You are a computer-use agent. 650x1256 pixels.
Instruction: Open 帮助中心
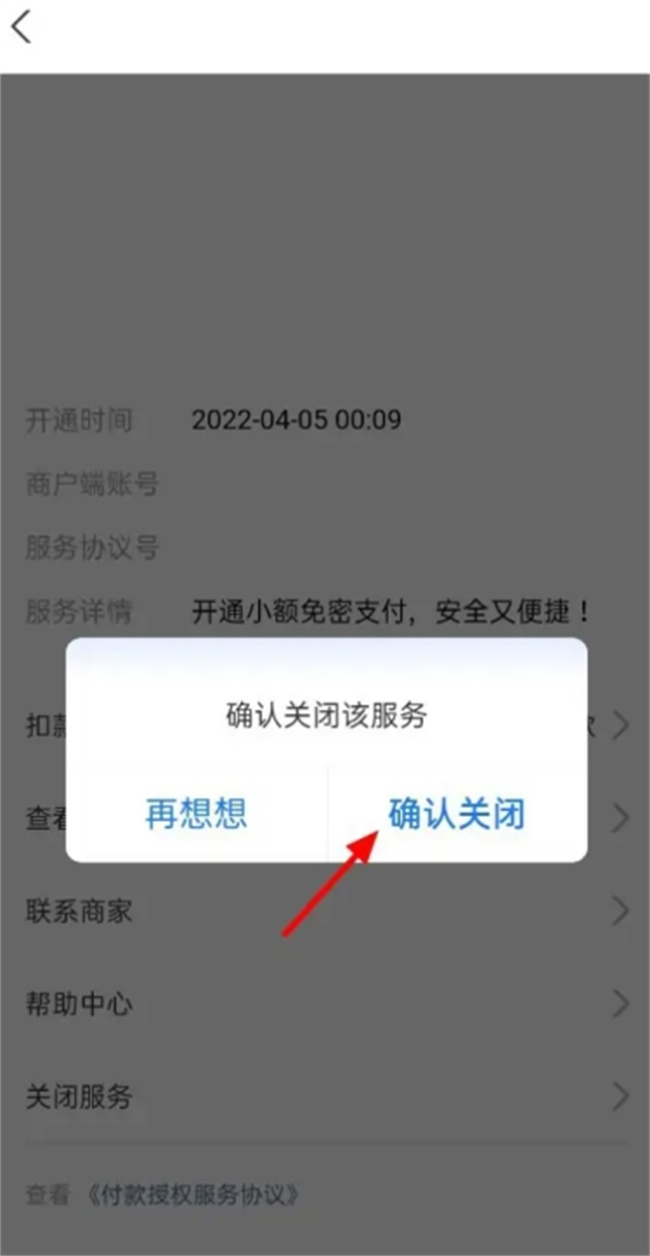click(325, 1004)
